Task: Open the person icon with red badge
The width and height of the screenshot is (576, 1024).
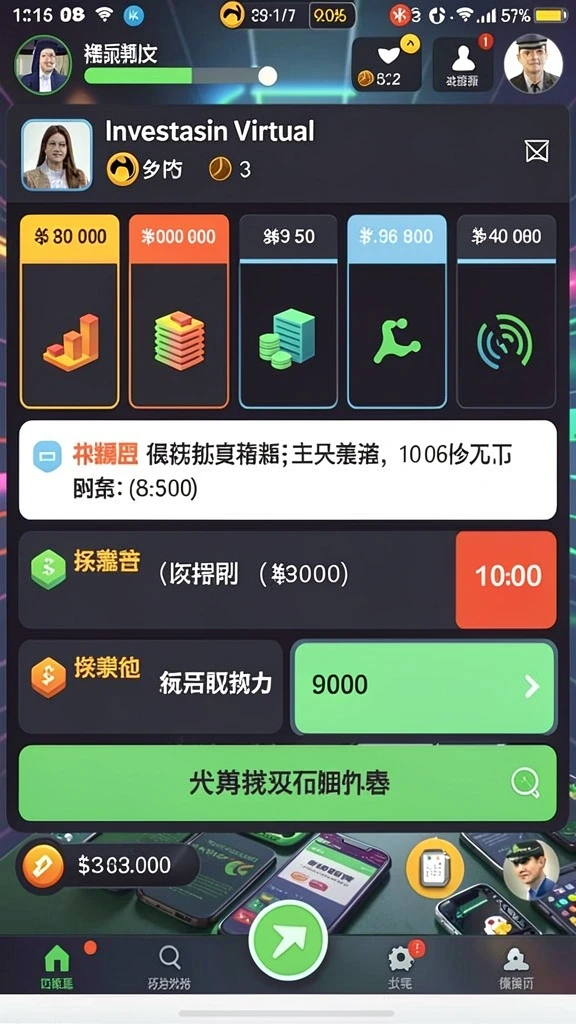Action: click(x=463, y=64)
